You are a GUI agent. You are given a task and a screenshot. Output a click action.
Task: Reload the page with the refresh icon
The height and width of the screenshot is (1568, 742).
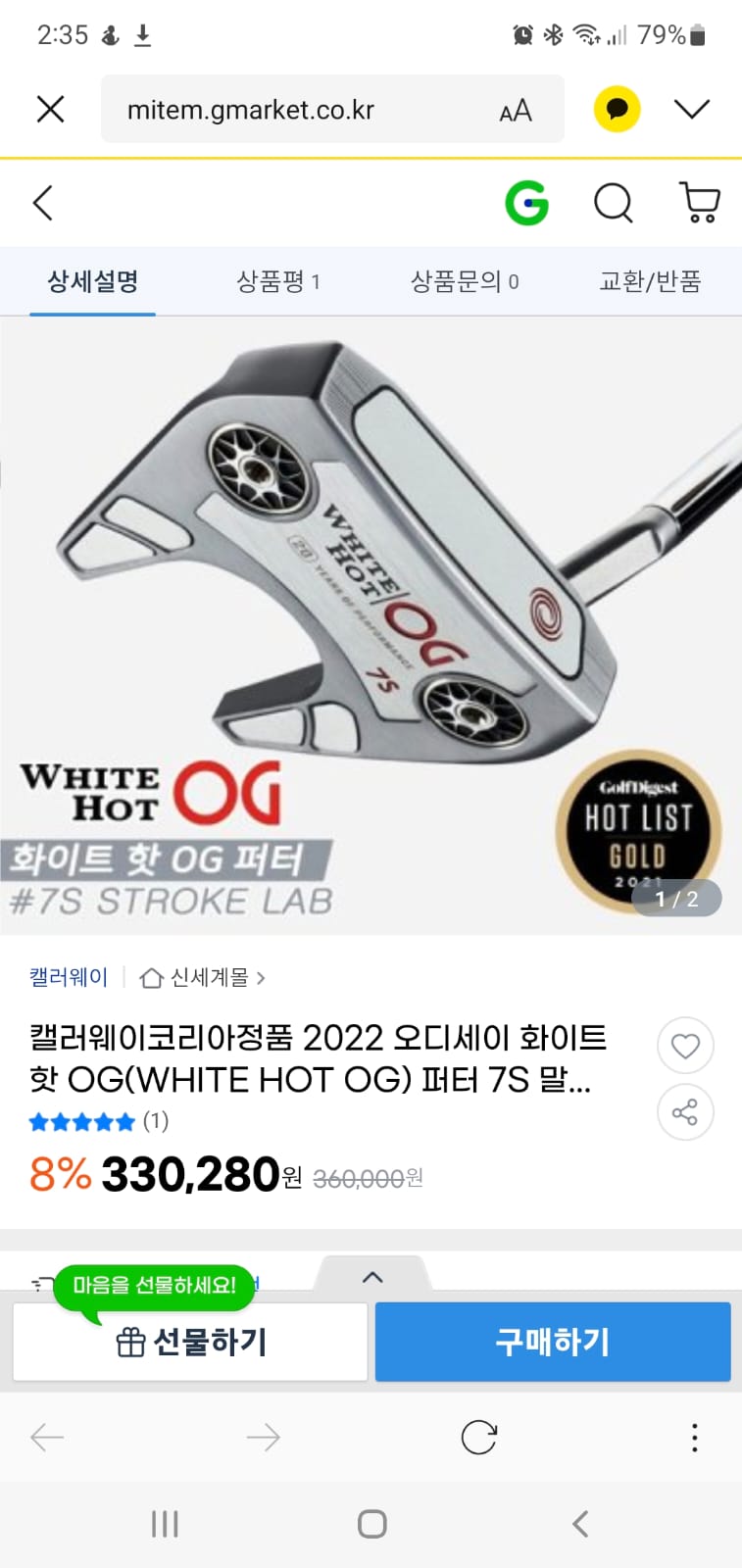[478, 1438]
